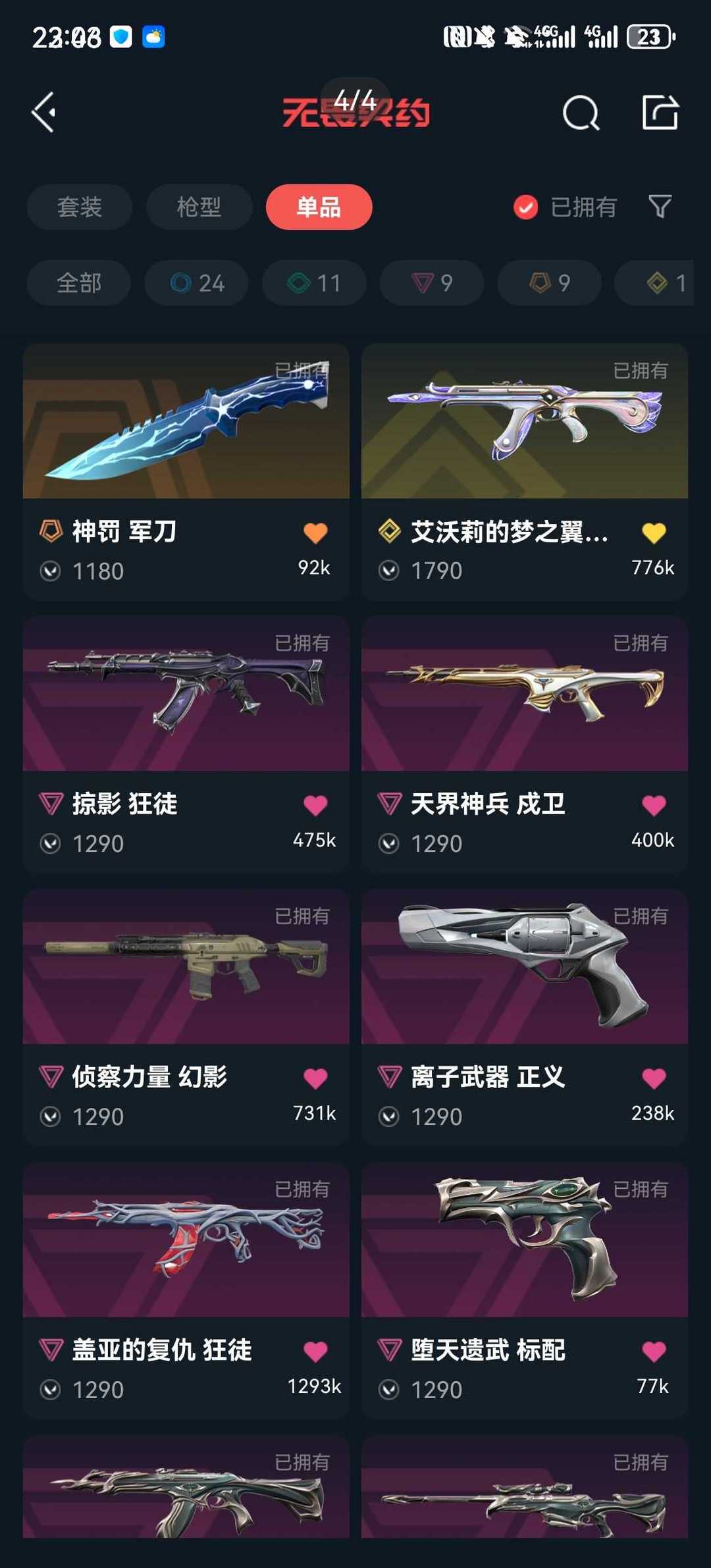711x1568 pixels.
Task: Tap the pink triangle filter showing 9
Action: pyautogui.click(x=432, y=283)
